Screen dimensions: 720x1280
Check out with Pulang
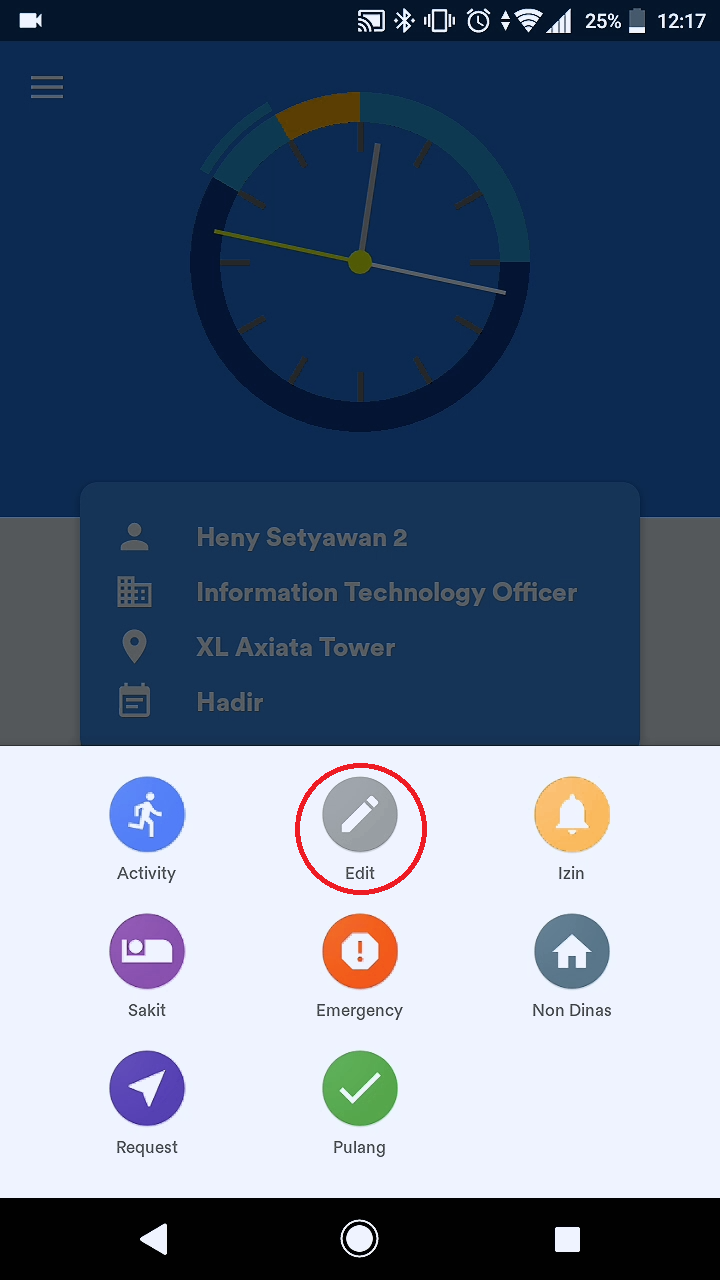[360, 1089]
